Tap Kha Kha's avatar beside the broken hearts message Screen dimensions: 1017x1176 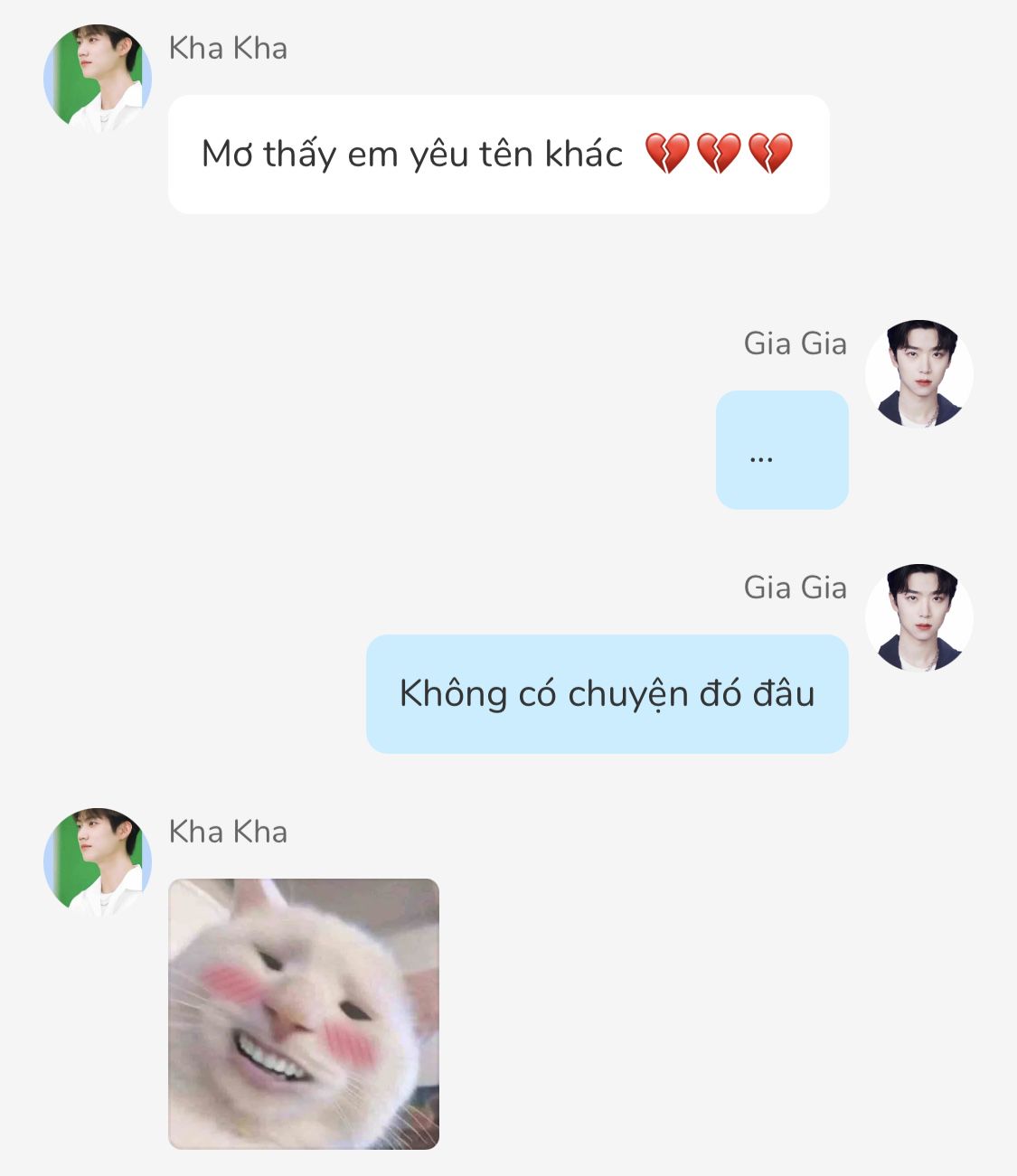[98, 79]
